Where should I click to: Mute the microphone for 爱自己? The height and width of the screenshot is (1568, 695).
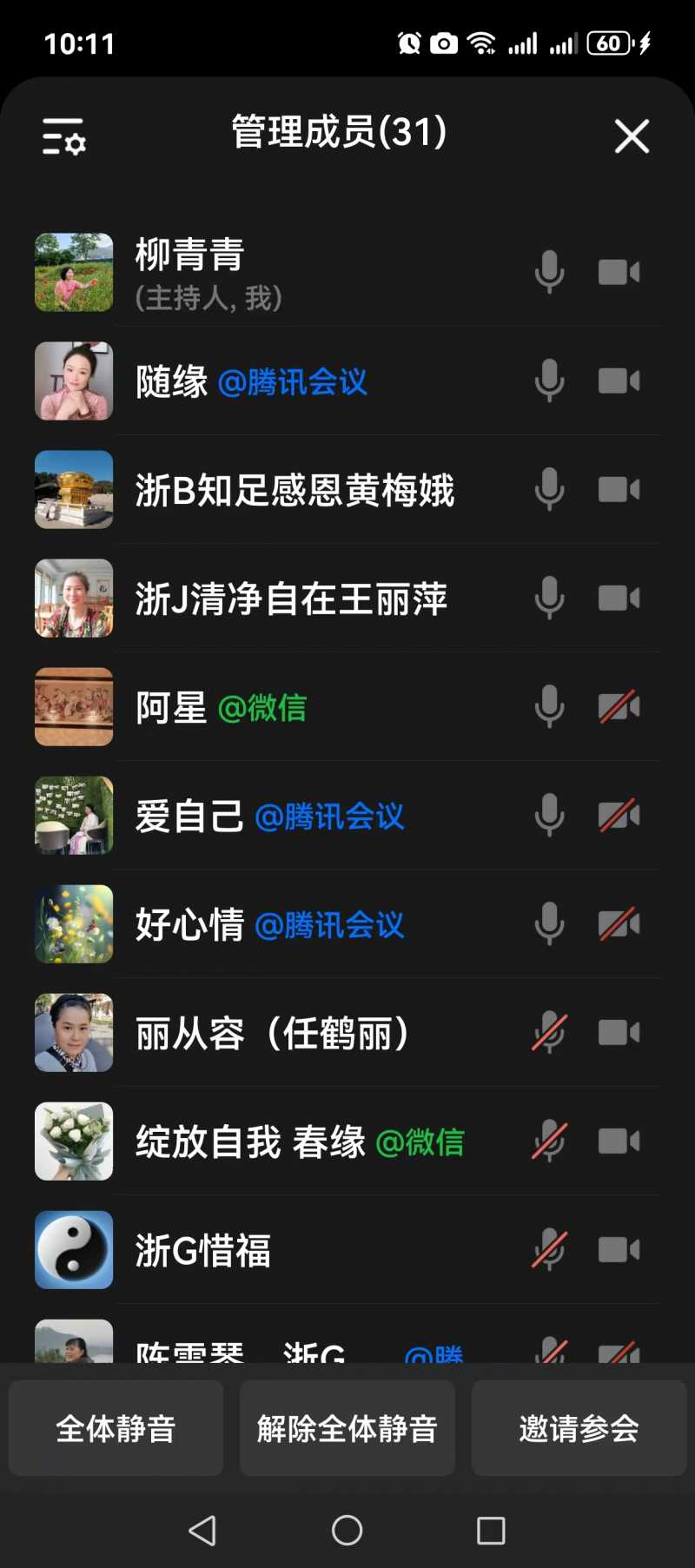point(549,816)
